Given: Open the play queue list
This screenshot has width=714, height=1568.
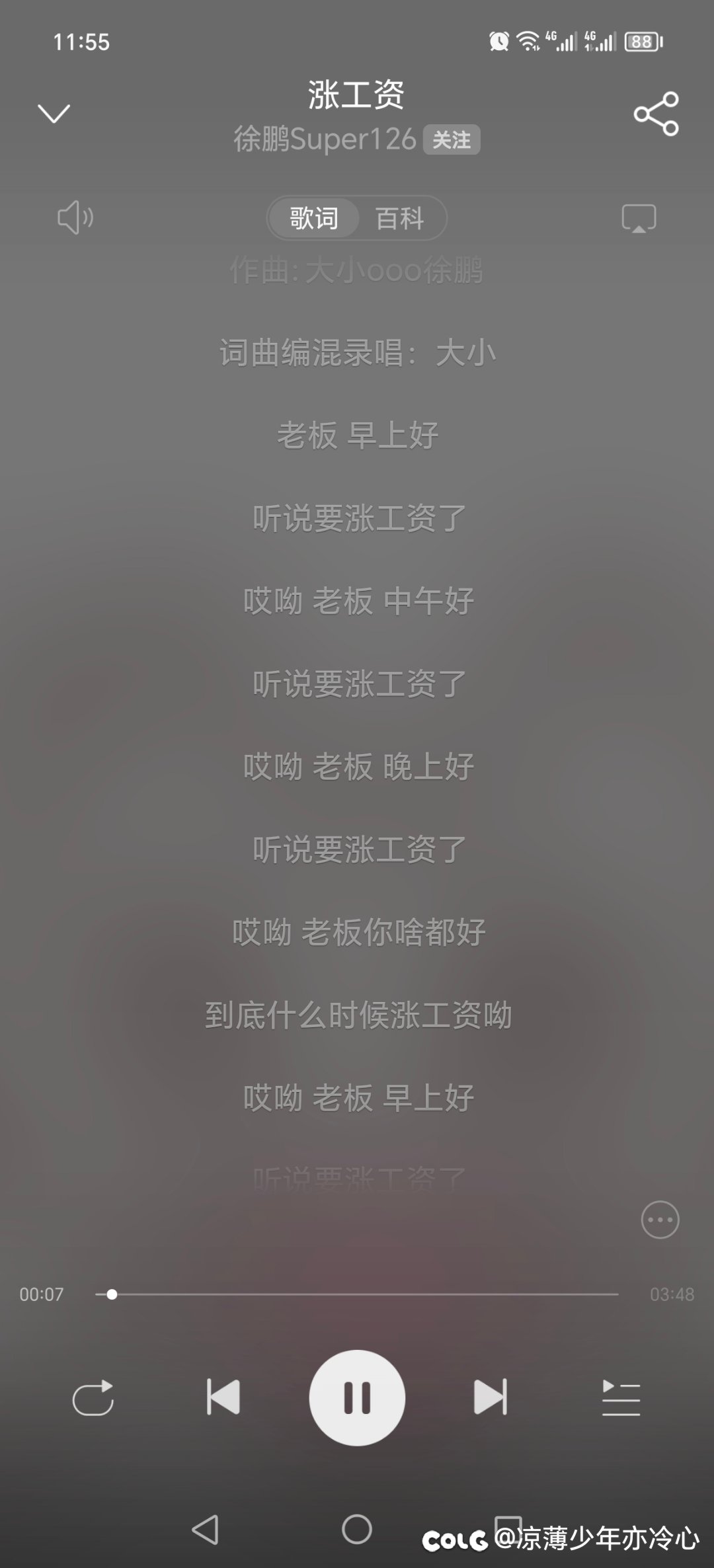Looking at the screenshot, I should (x=621, y=1397).
